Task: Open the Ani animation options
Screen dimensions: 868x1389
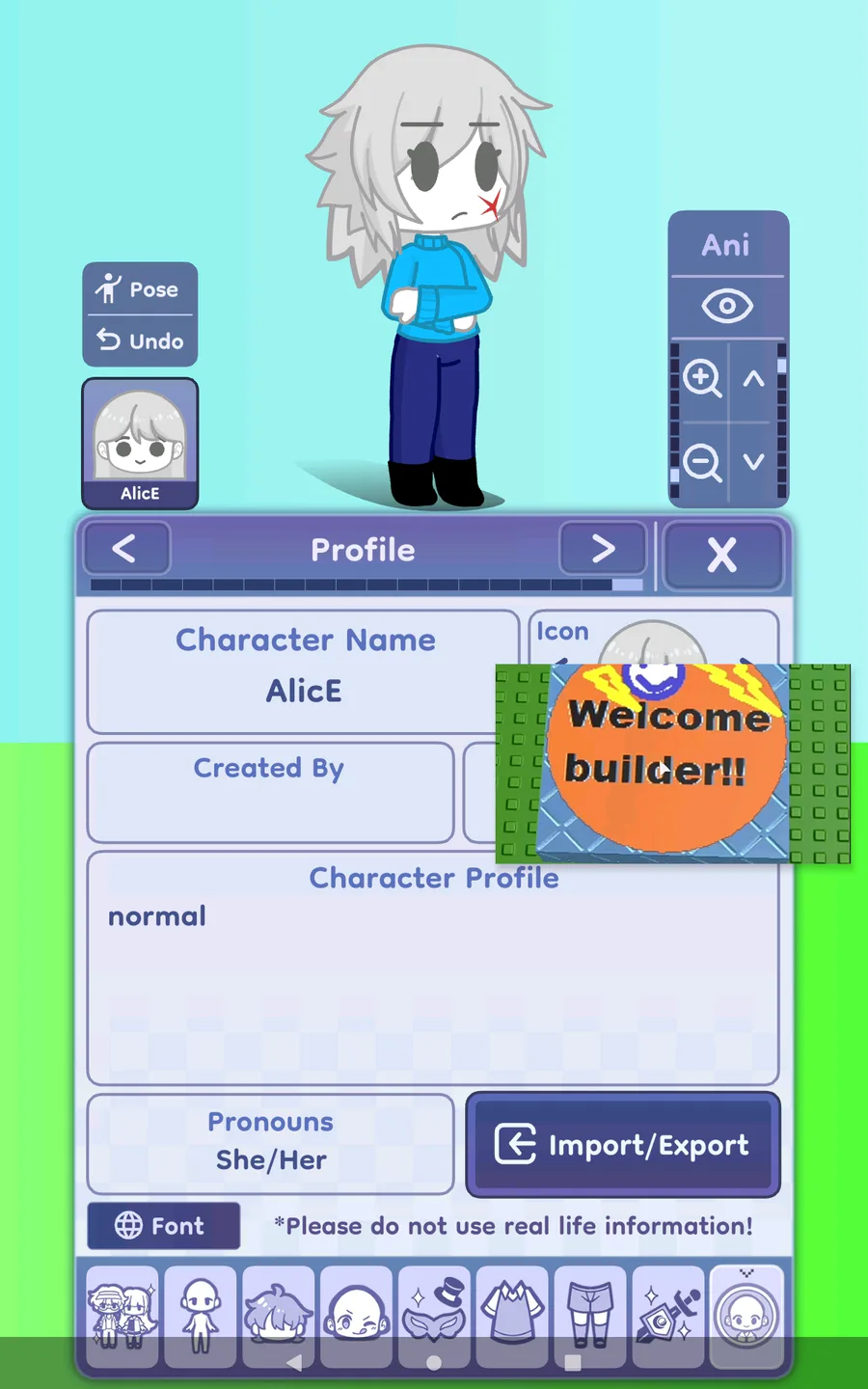Action: (x=727, y=245)
